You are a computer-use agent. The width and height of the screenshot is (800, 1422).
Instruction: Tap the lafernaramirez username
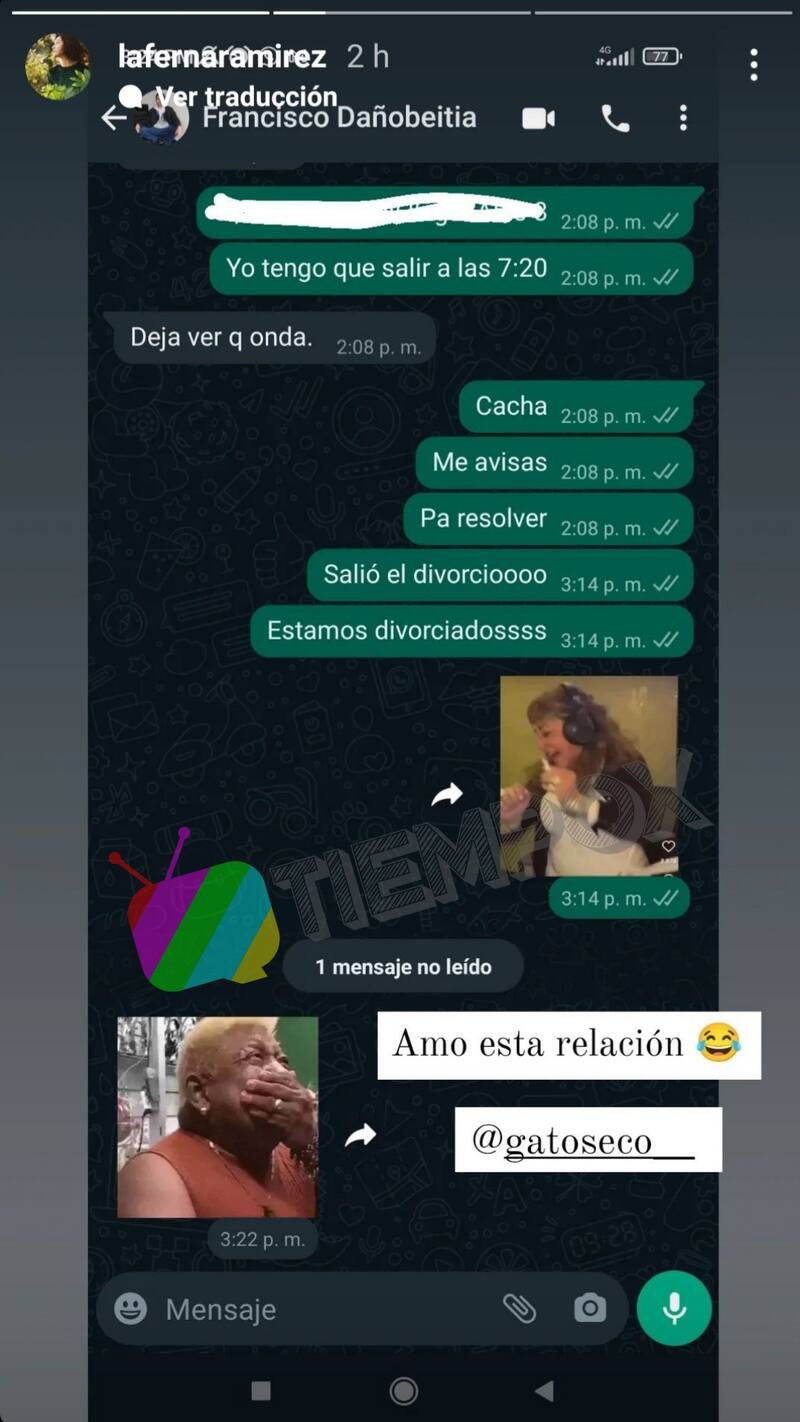pos(222,57)
